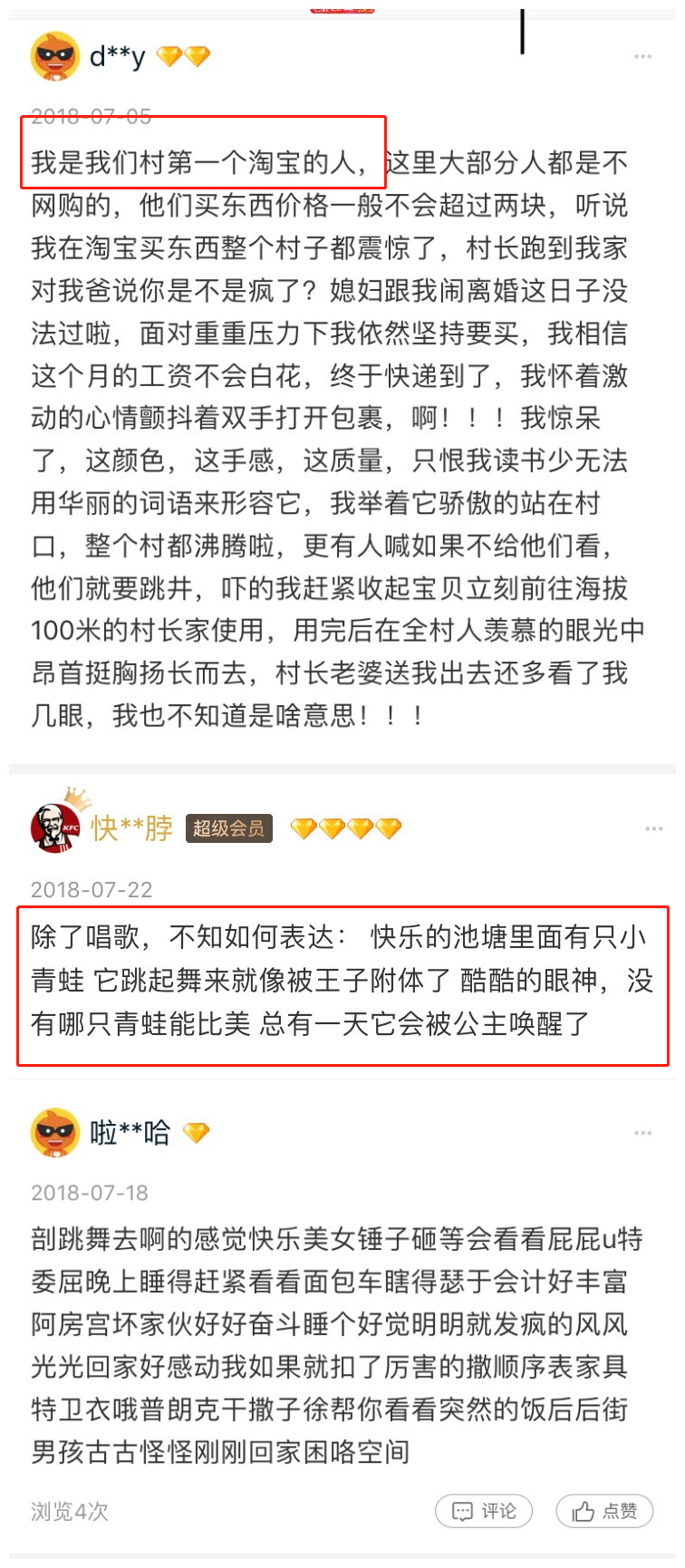The image size is (685, 1568).
Task: Open d**y's profile avatar
Action: tap(55, 56)
